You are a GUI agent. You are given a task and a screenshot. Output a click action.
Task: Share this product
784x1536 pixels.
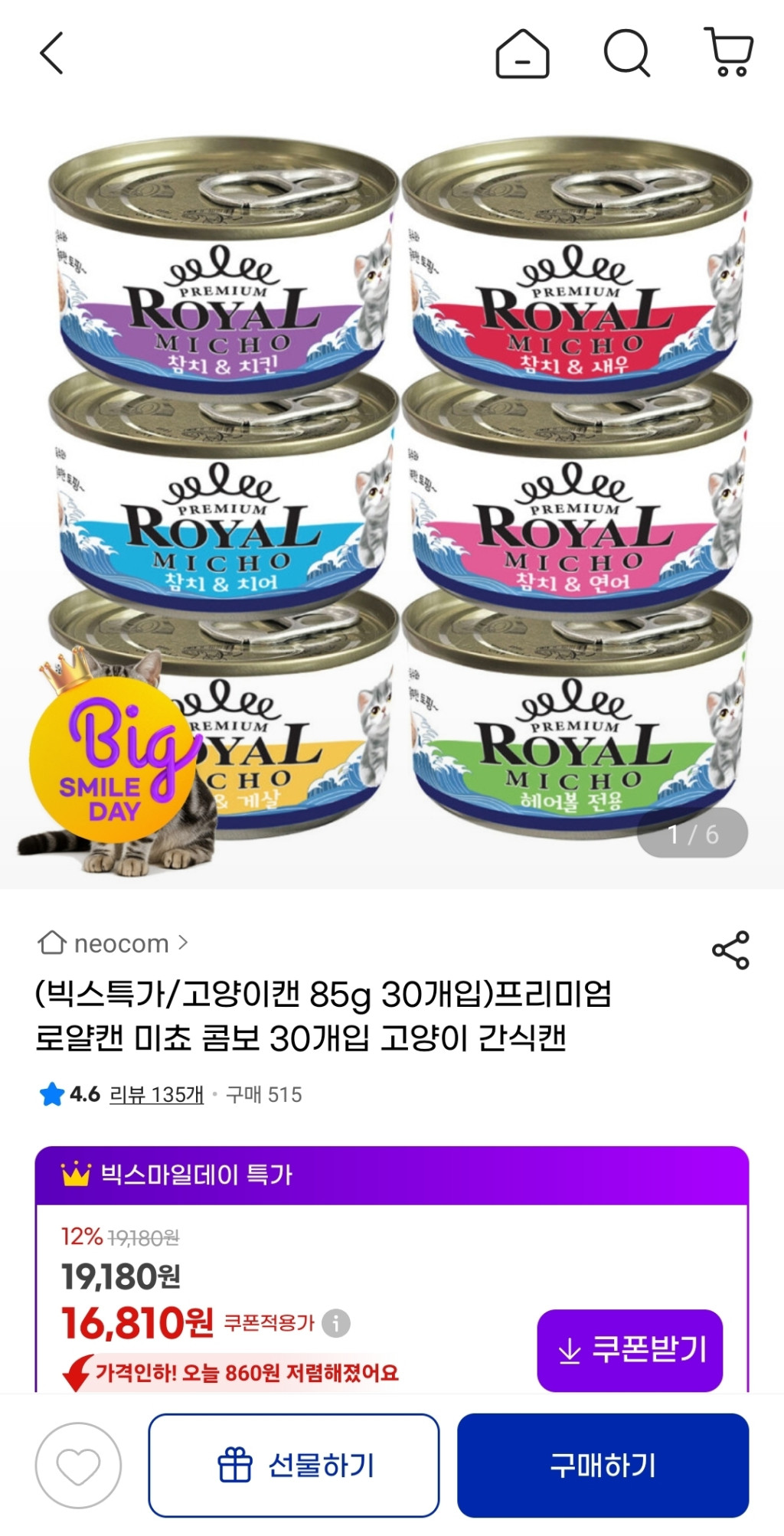pos(730,950)
